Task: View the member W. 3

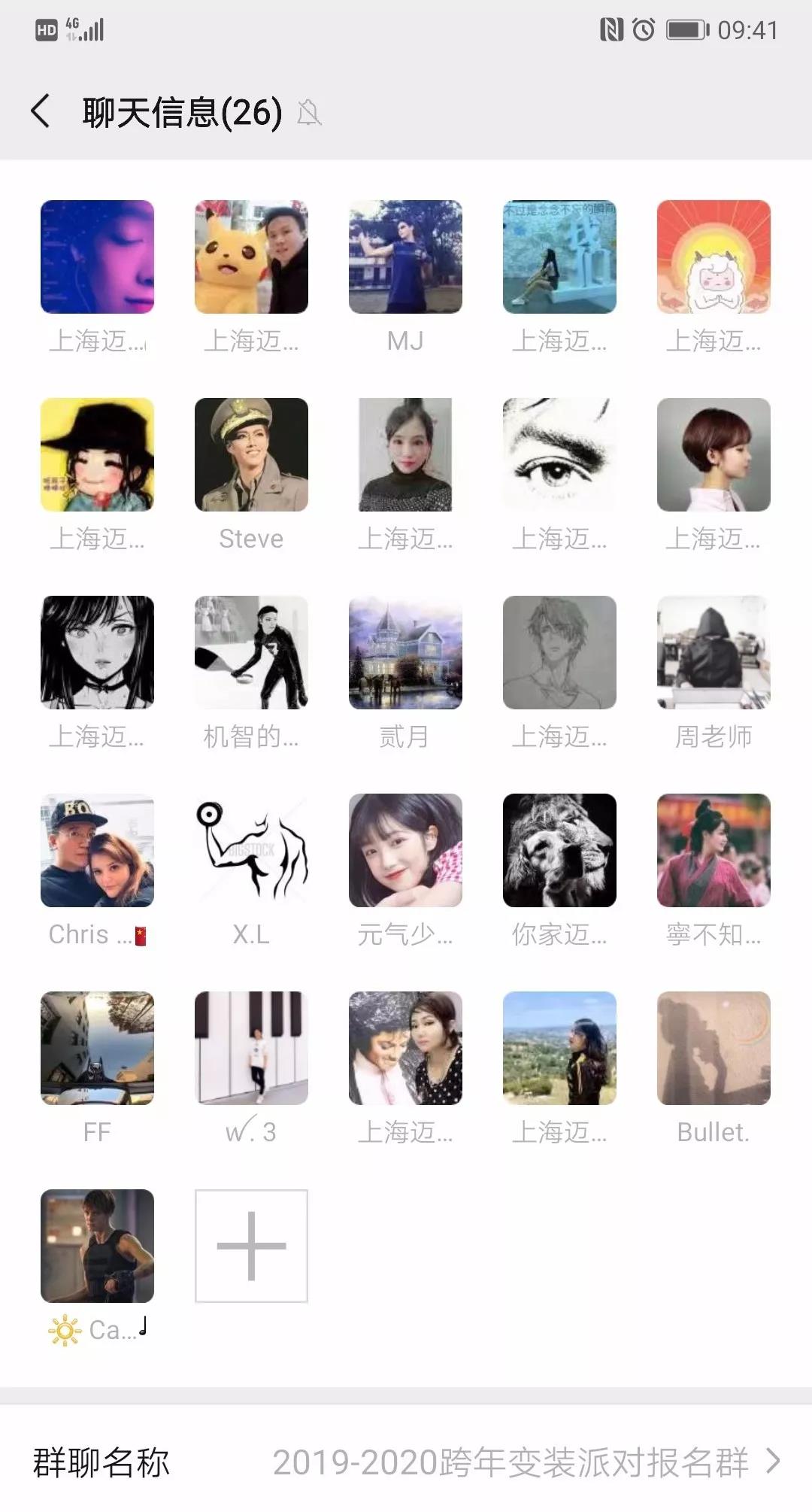Action: [251, 1049]
